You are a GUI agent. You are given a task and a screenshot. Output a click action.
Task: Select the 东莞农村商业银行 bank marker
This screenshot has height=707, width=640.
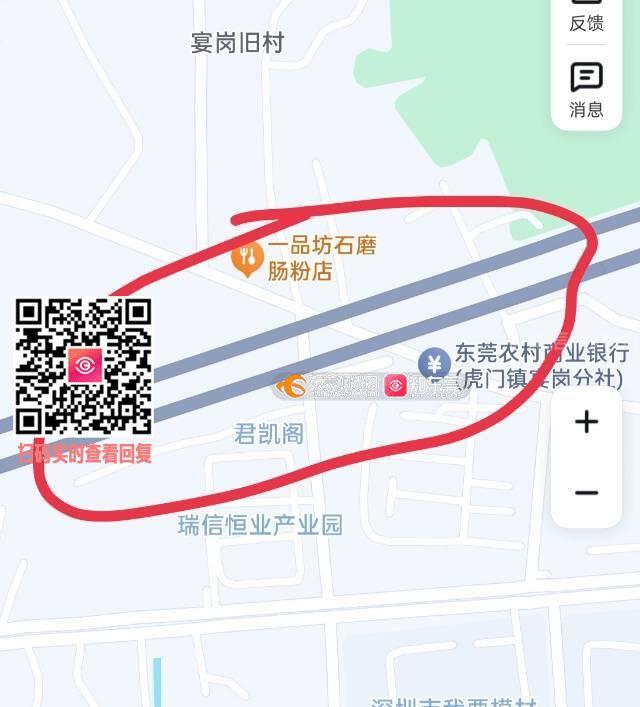434,362
